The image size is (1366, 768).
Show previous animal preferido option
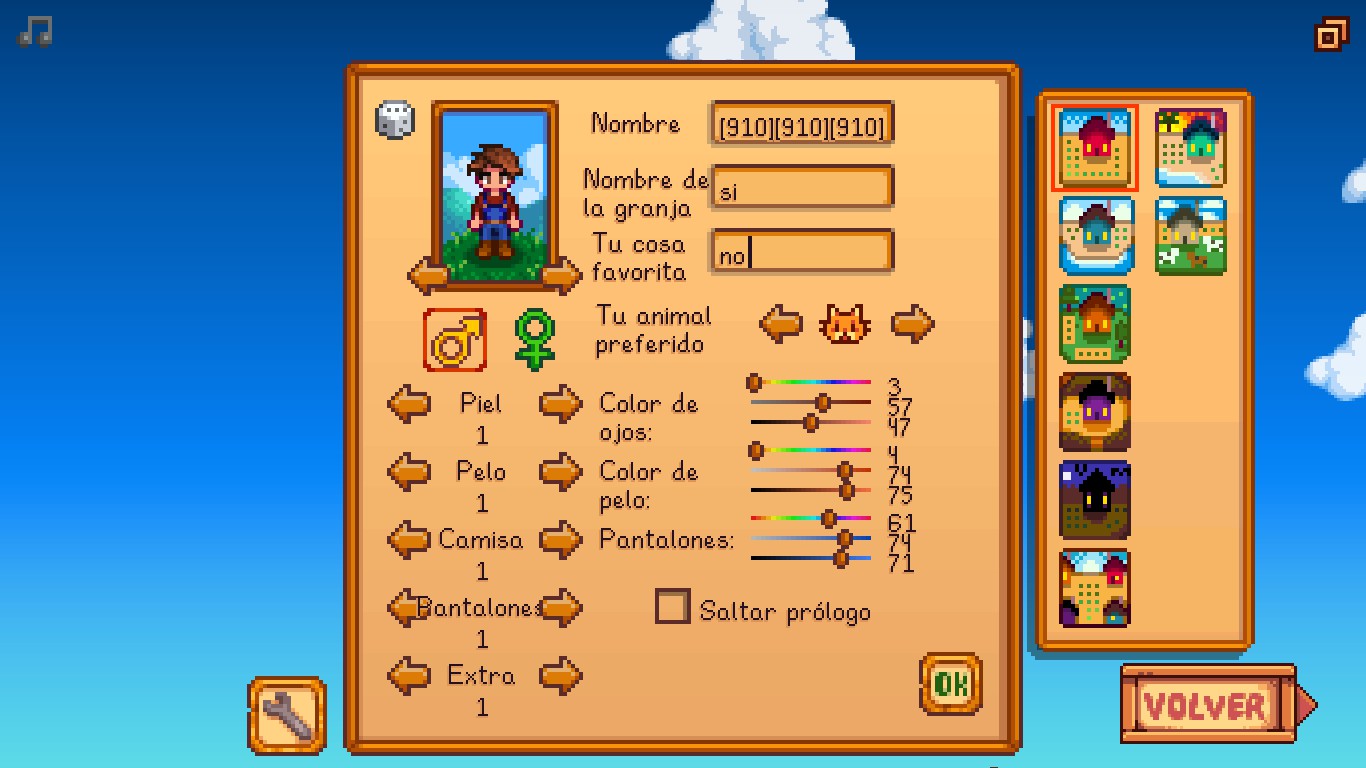pos(781,324)
